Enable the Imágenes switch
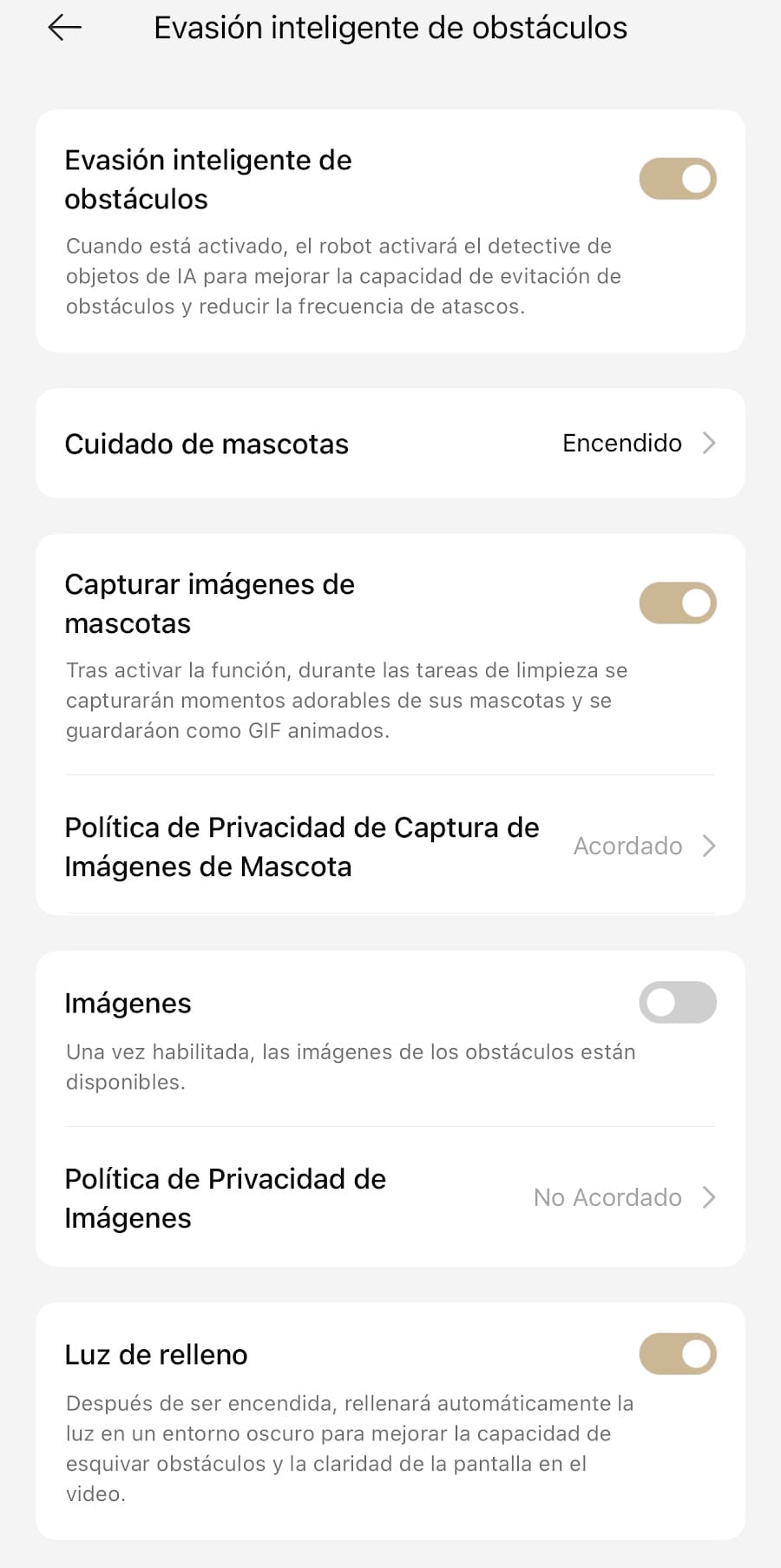Screen dimensions: 781x1568 click(677, 1003)
